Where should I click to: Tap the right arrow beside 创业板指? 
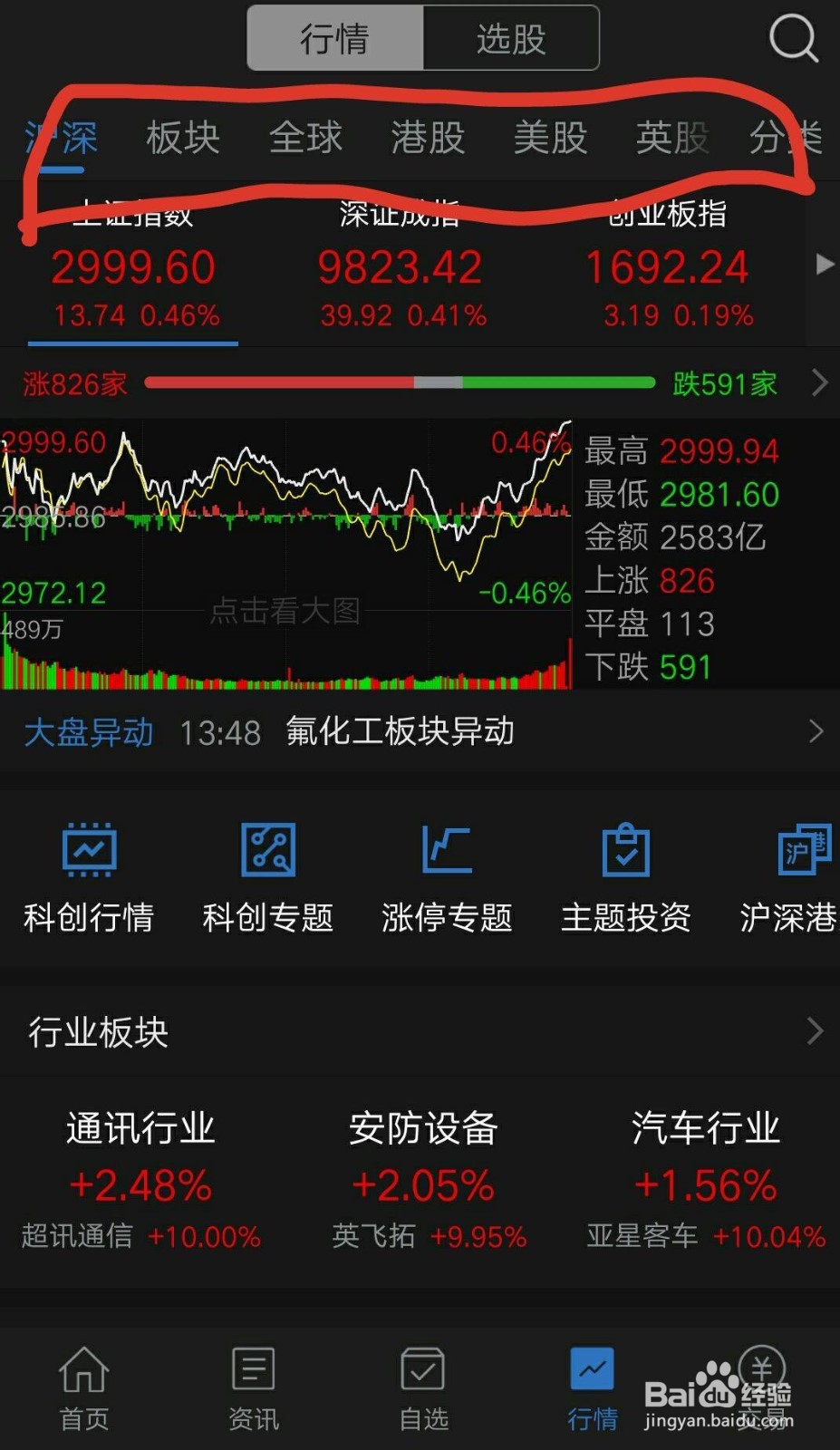pyautogui.click(x=824, y=264)
